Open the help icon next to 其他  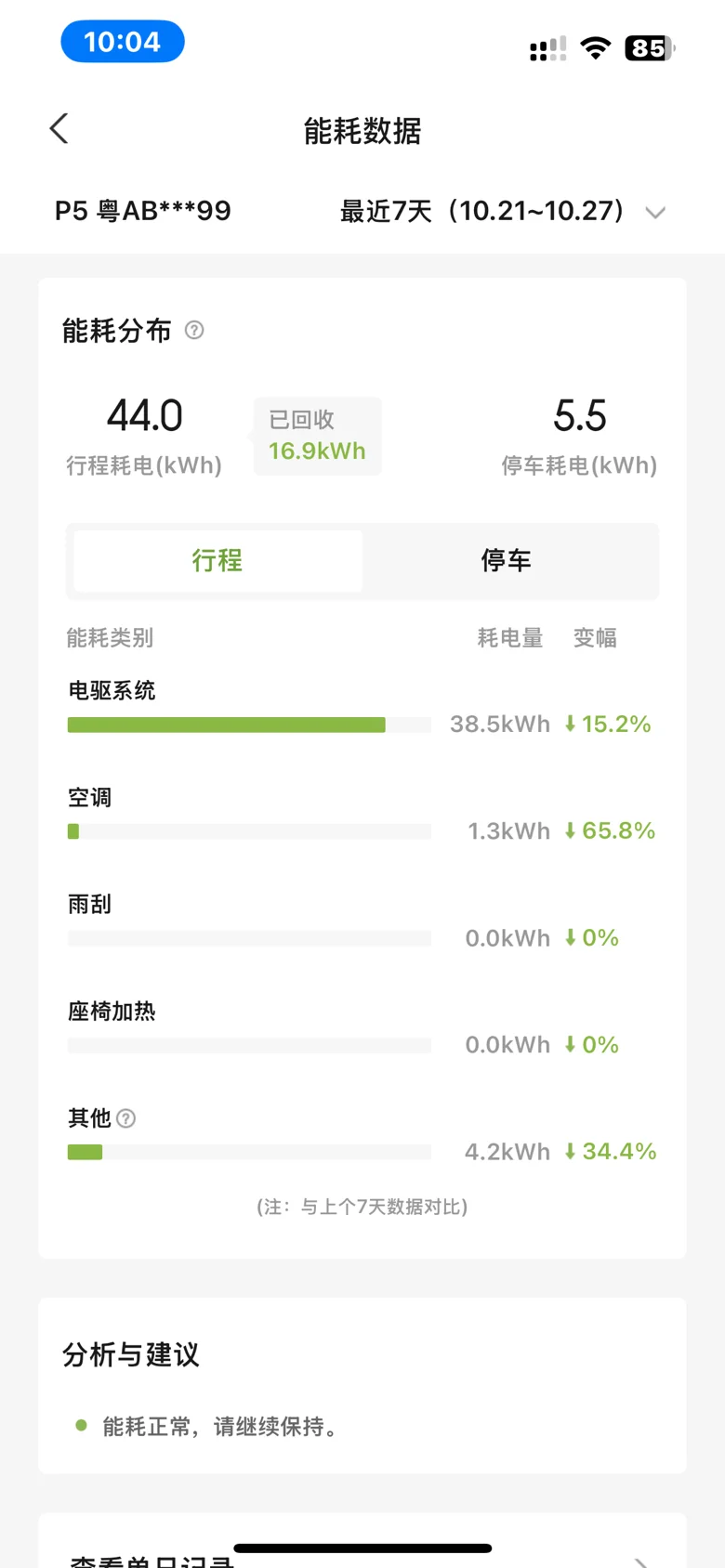pos(126,1118)
